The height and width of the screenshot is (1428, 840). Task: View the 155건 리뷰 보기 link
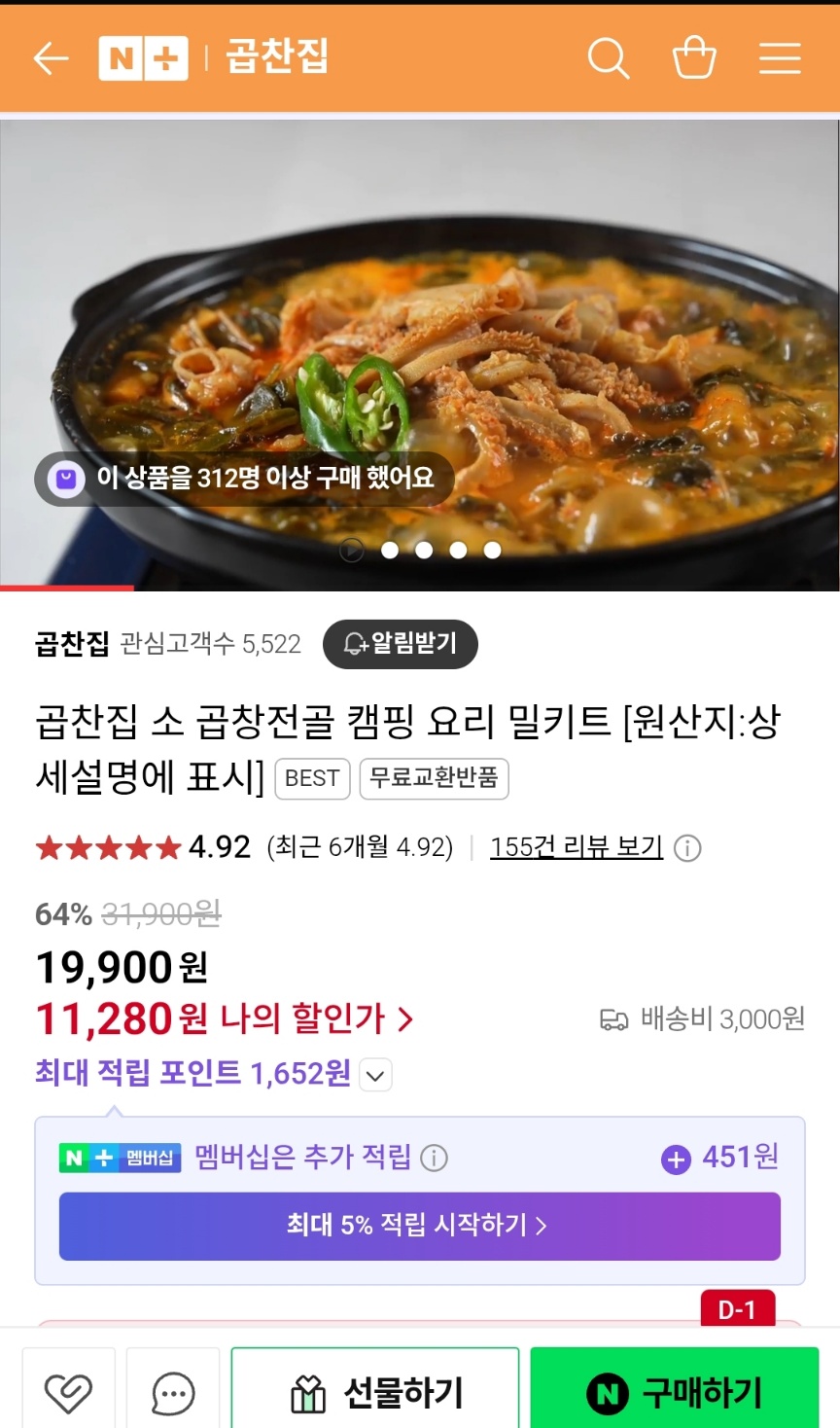point(576,847)
